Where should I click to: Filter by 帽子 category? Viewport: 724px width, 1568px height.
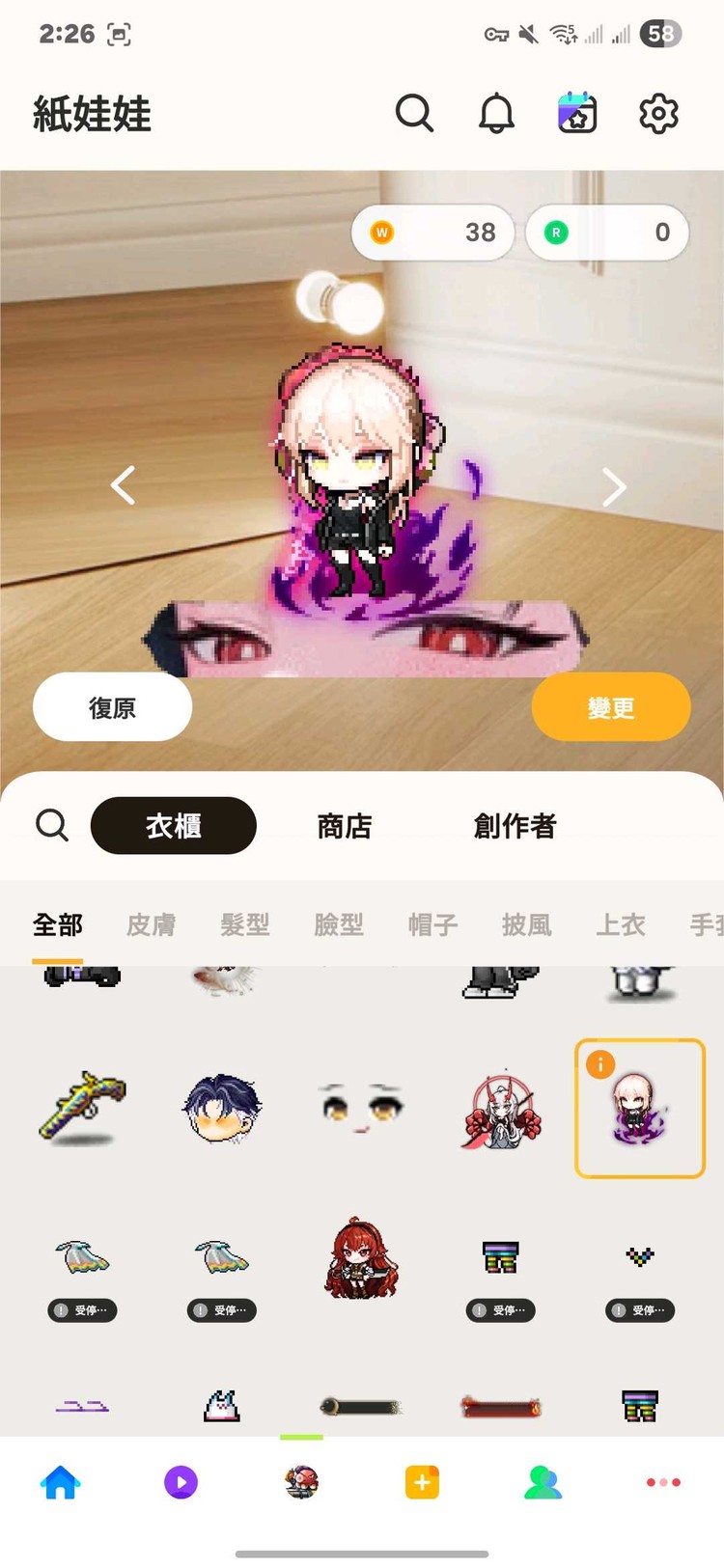click(432, 925)
